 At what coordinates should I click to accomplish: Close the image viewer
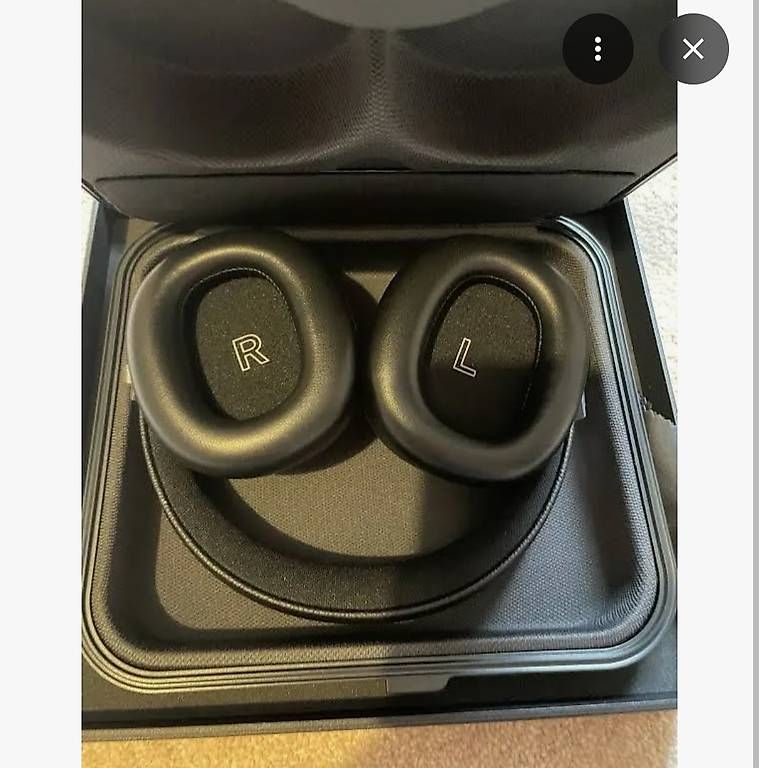(693, 49)
